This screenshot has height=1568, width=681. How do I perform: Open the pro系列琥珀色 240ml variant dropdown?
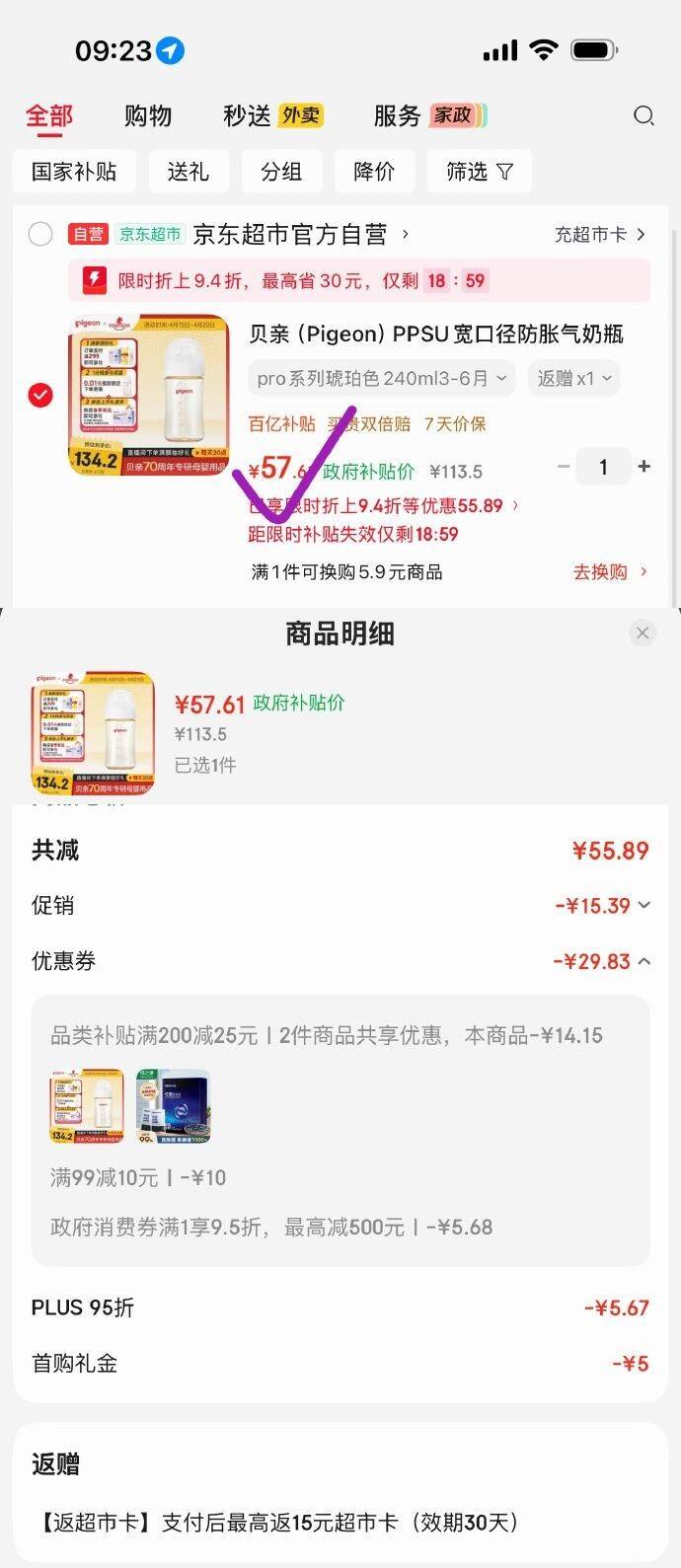[x=381, y=378]
